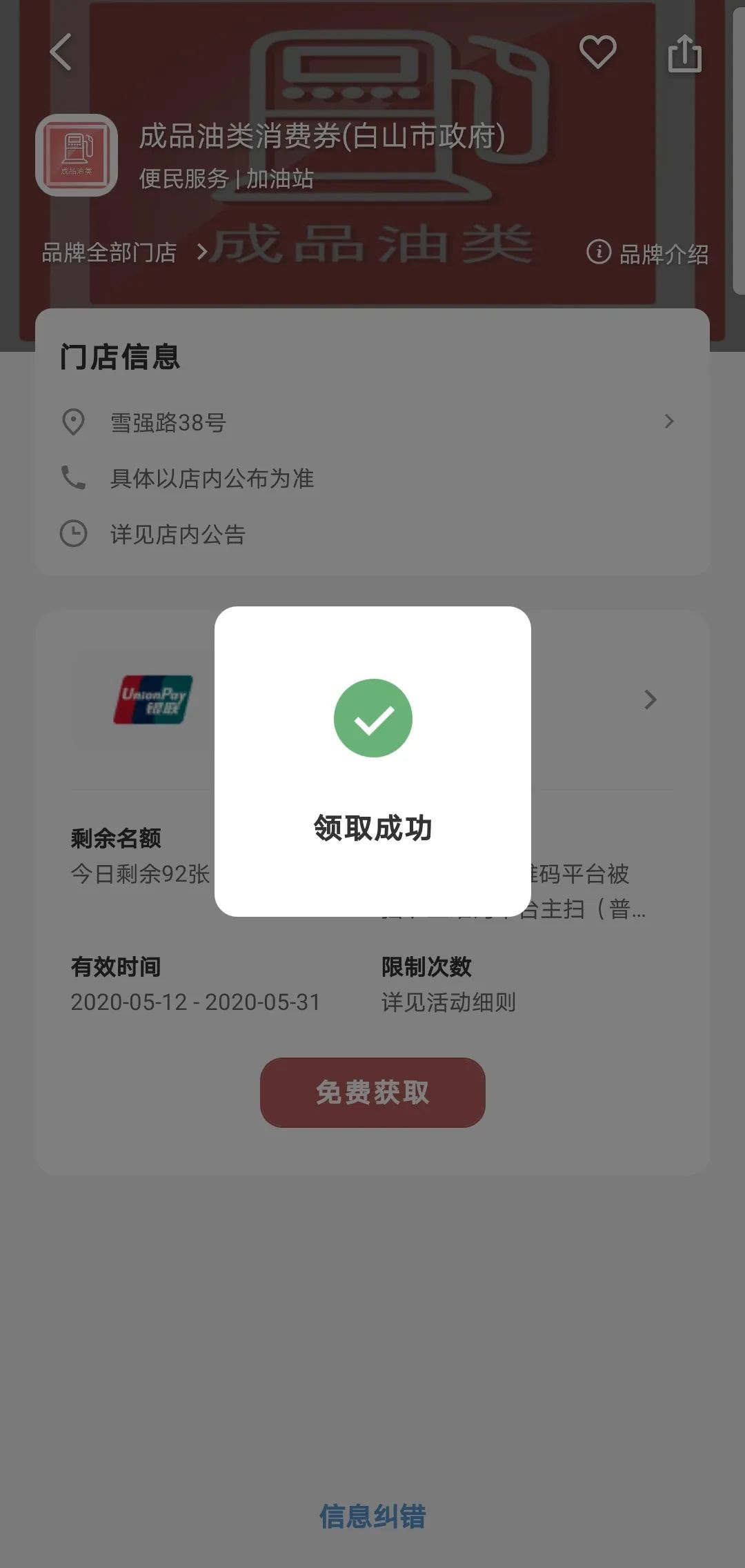Open the address 雪强路38号
745x1568 pixels.
[x=372, y=421]
